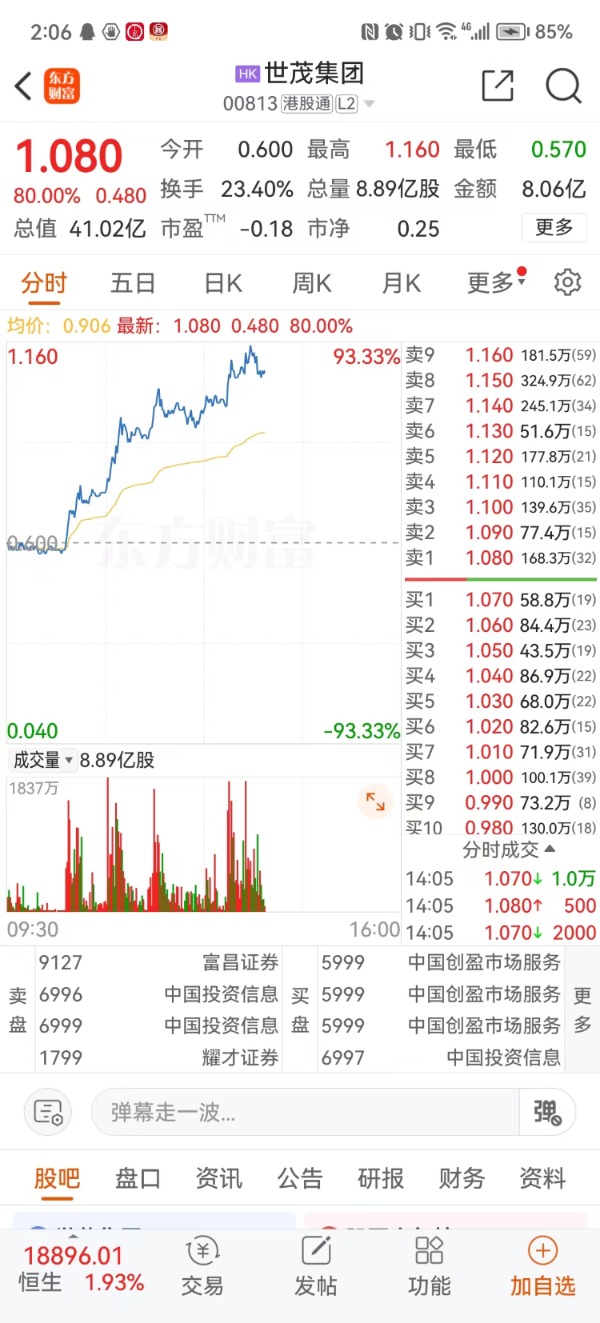Expand the 分时成交 list

click(509, 850)
